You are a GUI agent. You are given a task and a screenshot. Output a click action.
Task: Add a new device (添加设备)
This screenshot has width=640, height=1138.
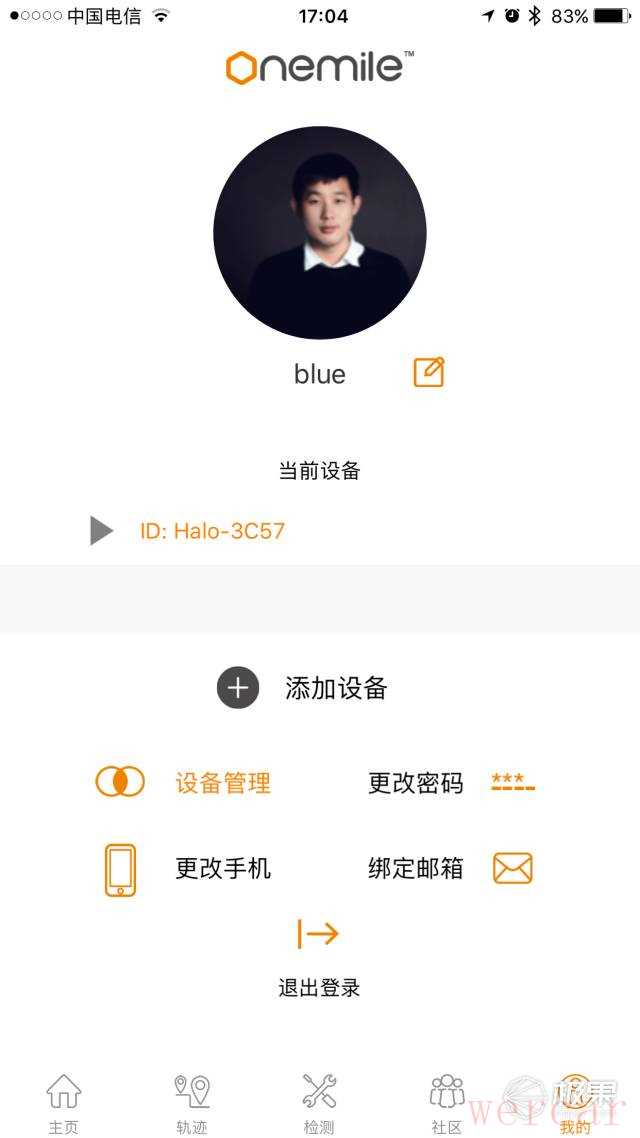[303, 688]
